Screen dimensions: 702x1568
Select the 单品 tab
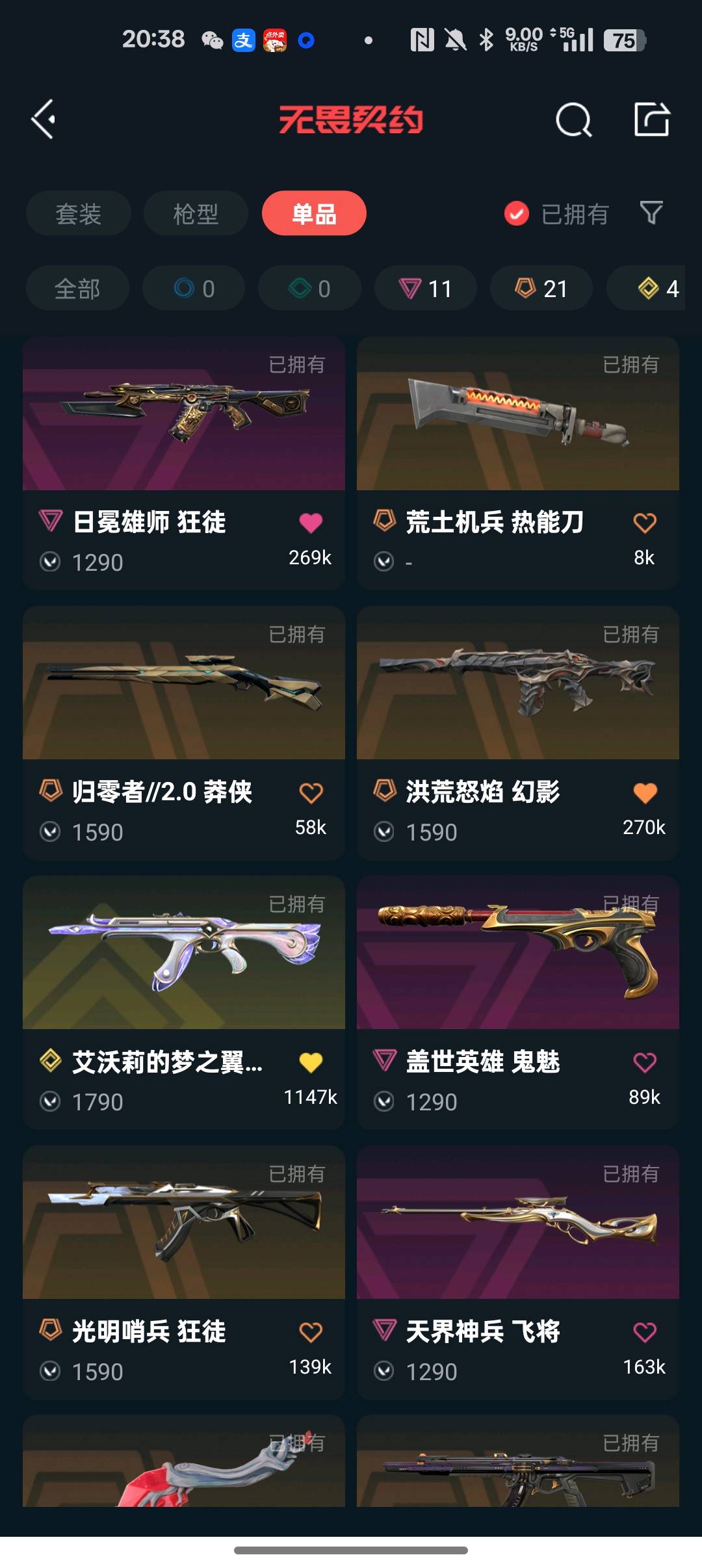click(314, 214)
